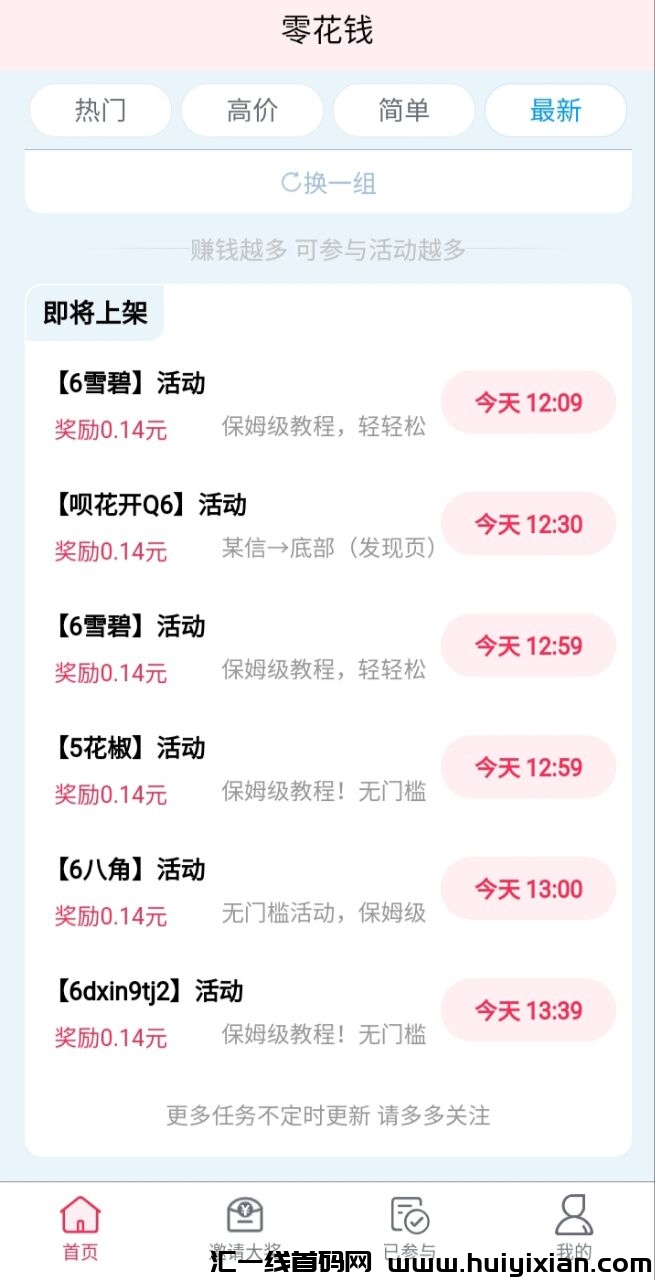Open the 邀请大奖 invite tab

point(245,1227)
